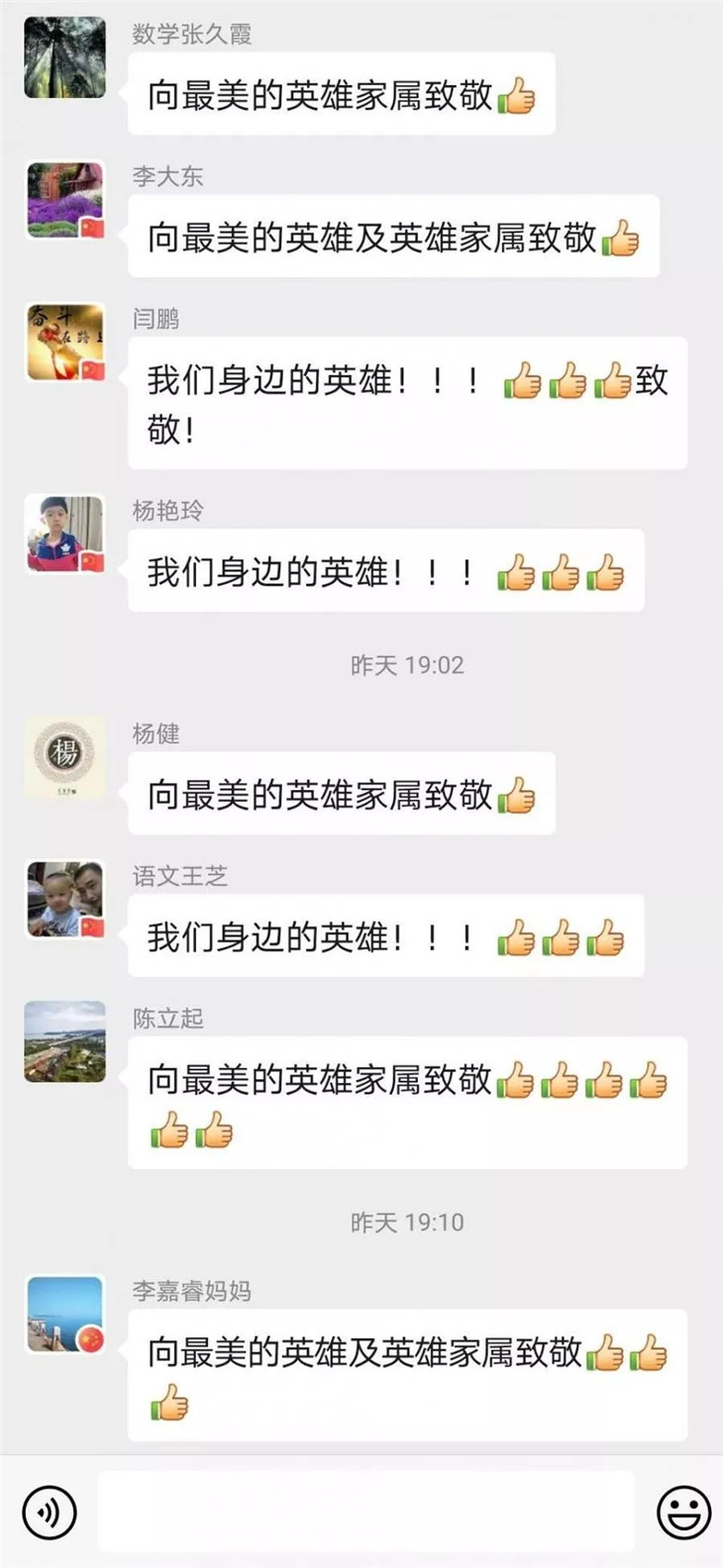
Task: Switch to voice message input
Action: point(49,1512)
